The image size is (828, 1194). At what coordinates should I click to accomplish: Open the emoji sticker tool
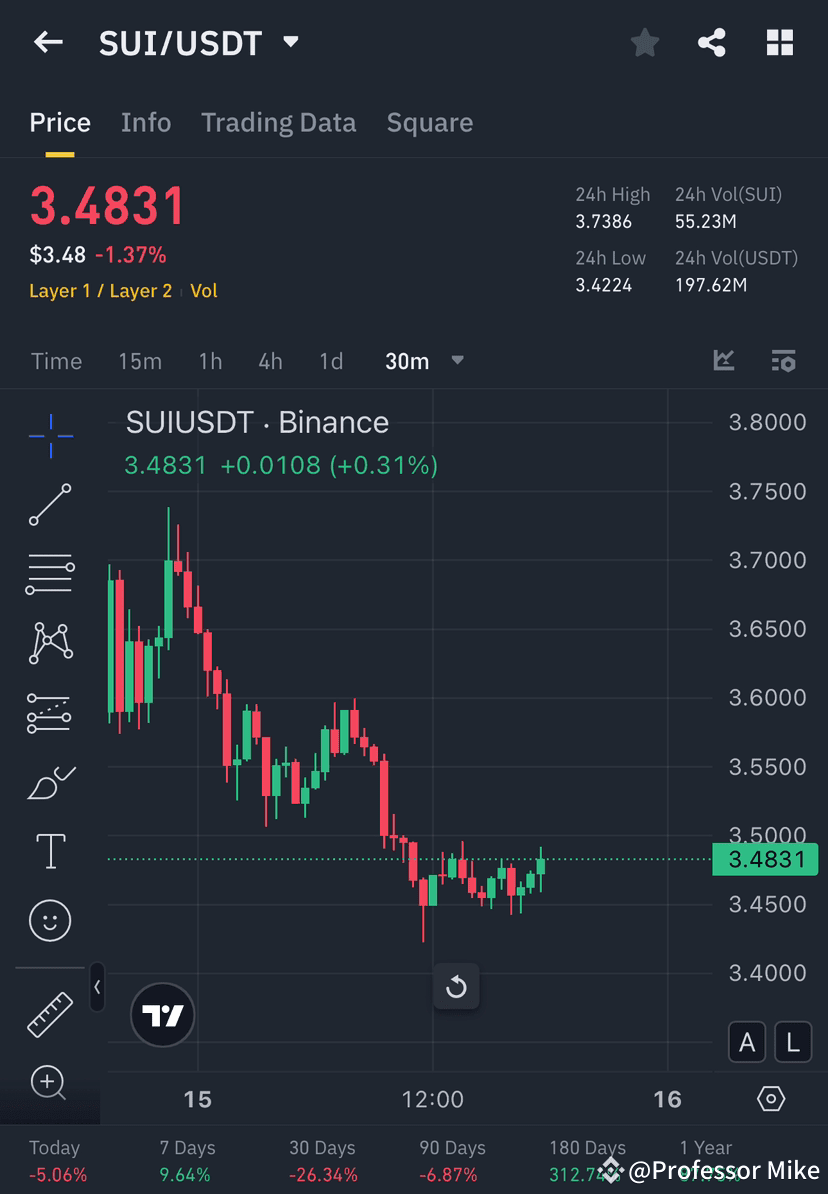[50, 920]
